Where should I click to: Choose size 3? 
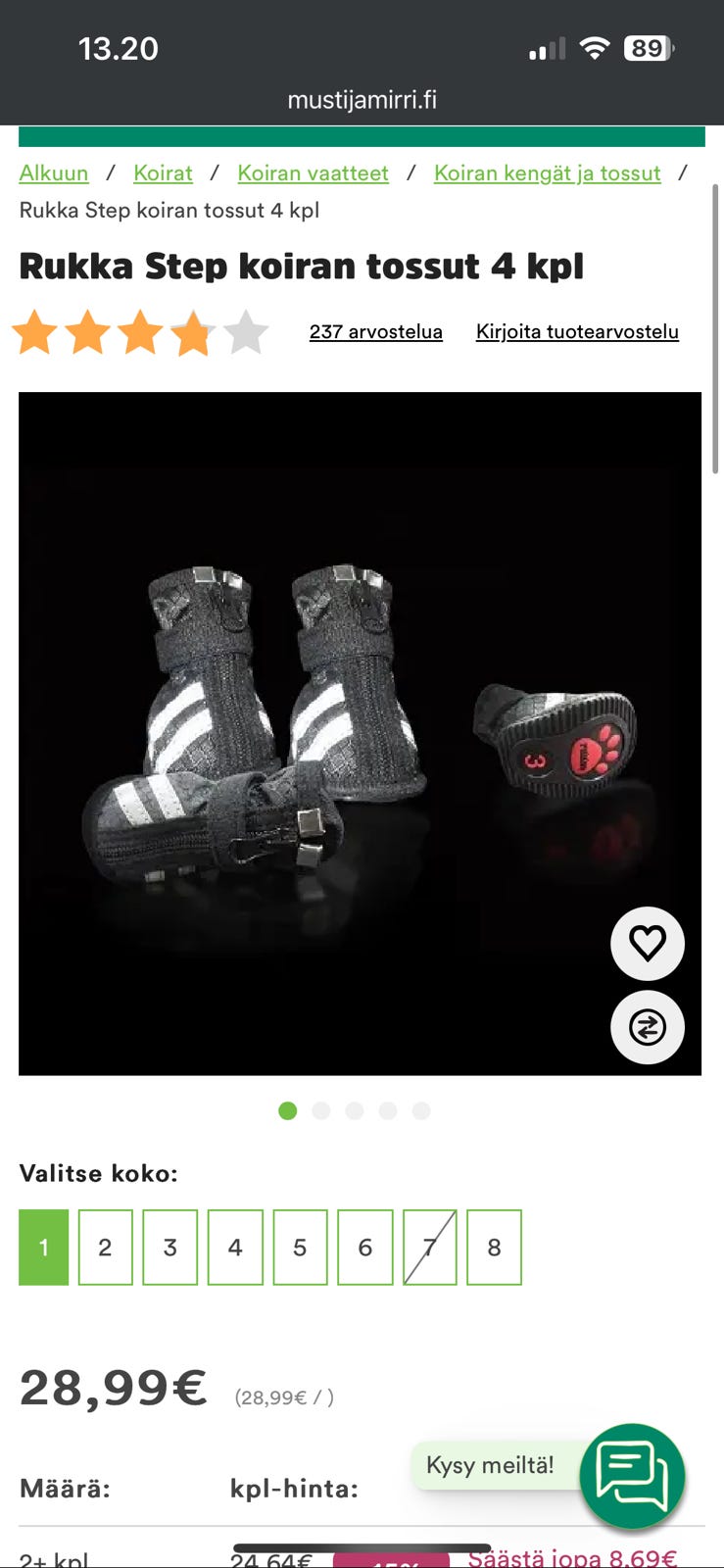[x=170, y=1248]
